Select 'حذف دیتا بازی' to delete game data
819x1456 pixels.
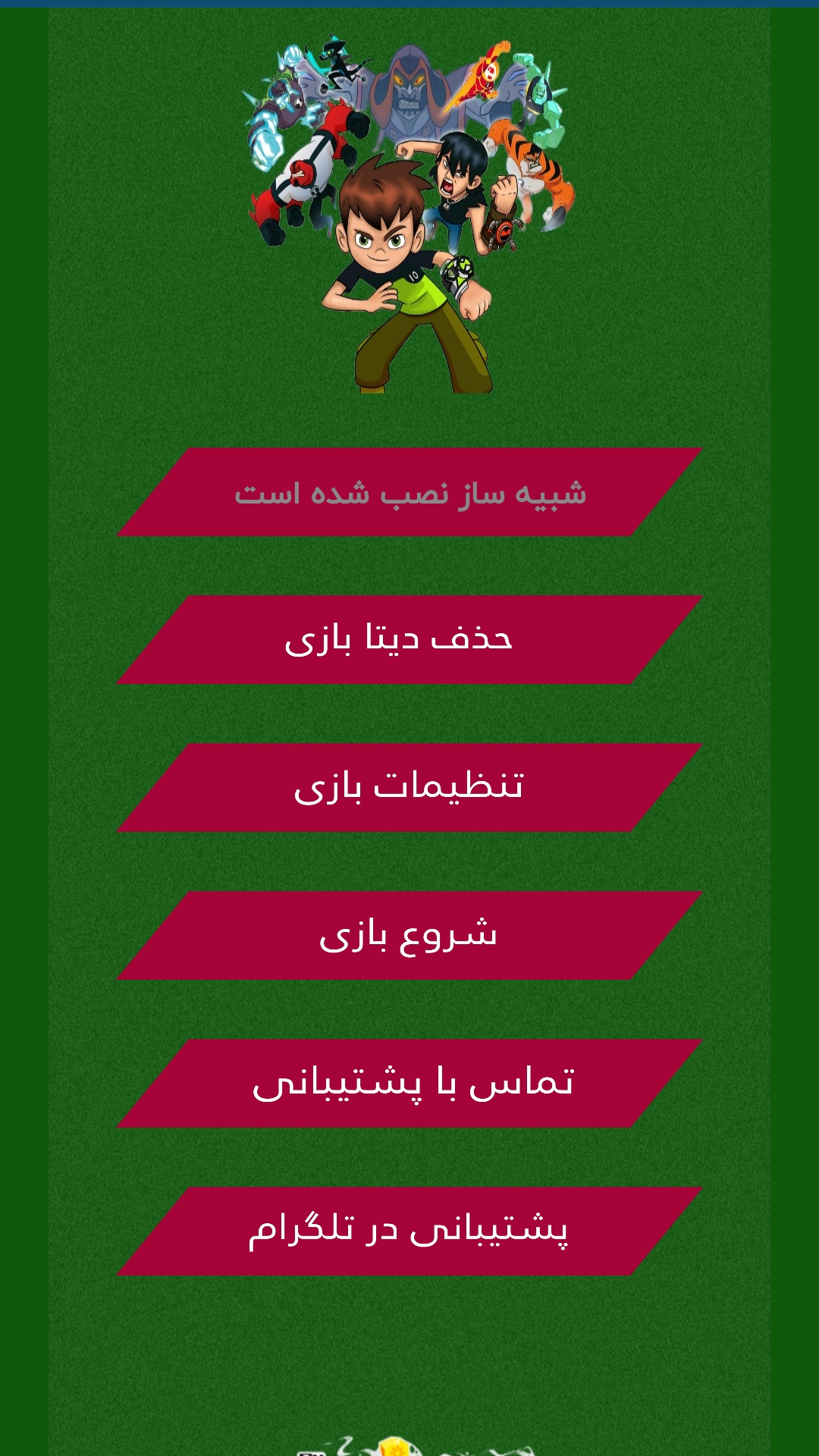(x=409, y=640)
